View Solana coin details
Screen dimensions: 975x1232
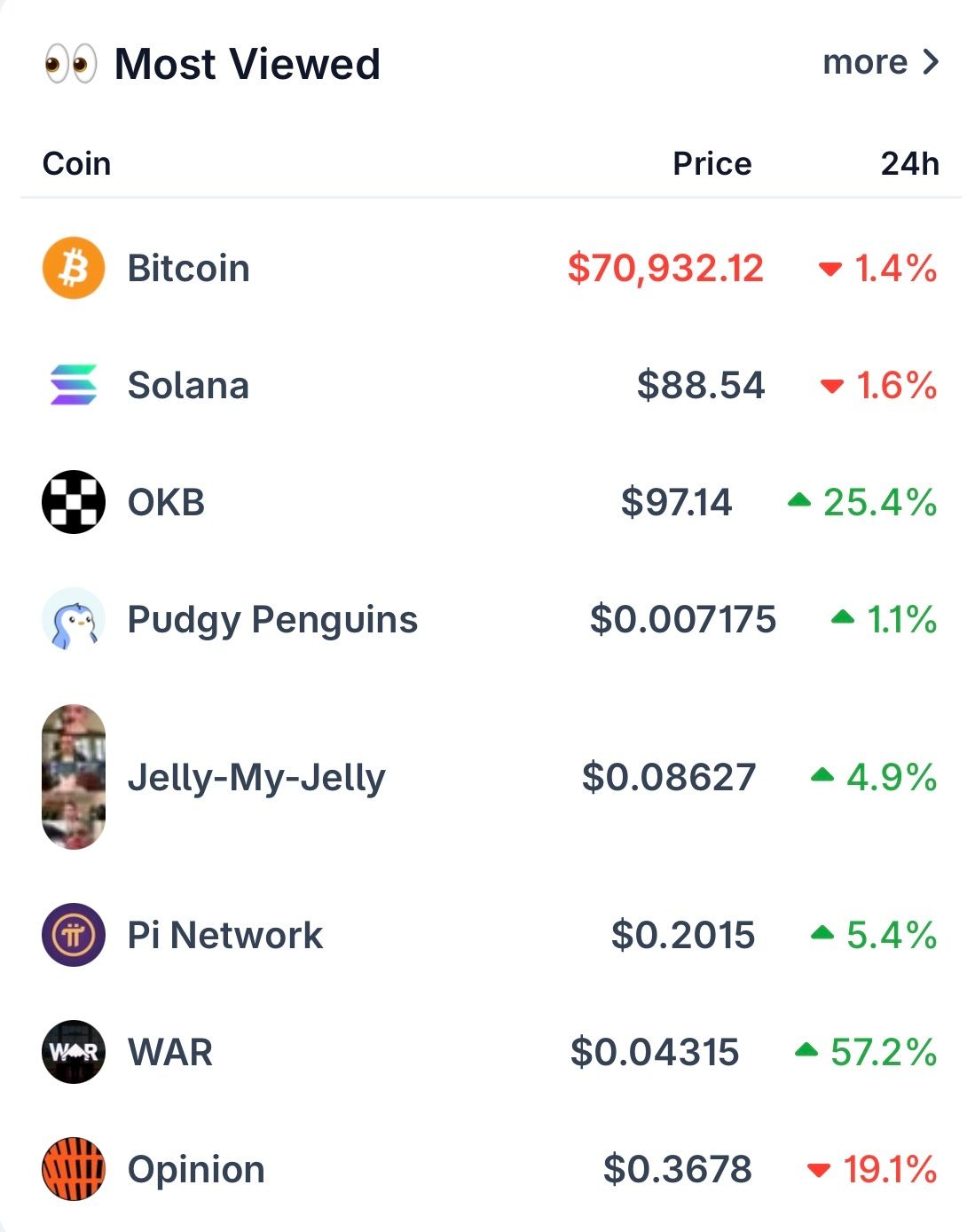click(x=187, y=386)
